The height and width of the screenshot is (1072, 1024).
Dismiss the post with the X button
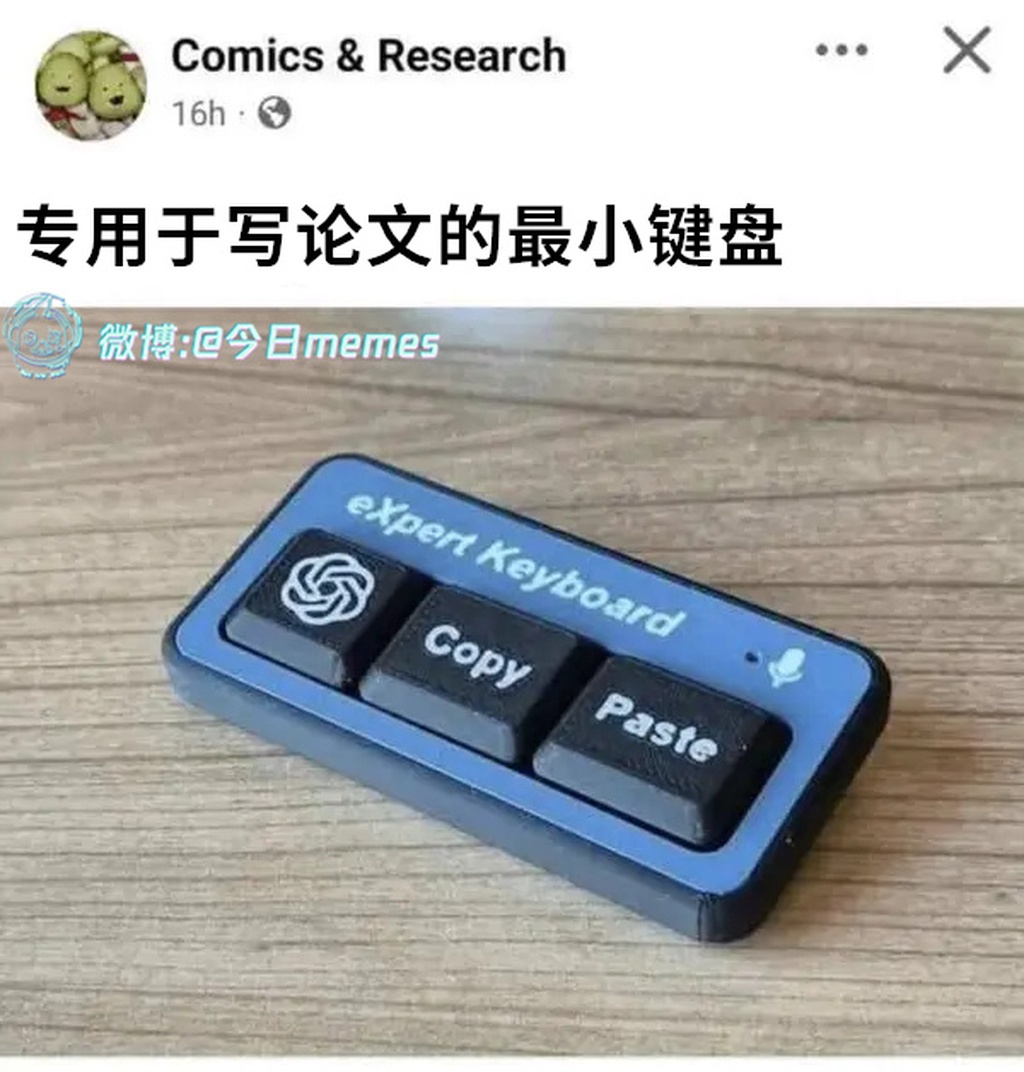[966, 50]
